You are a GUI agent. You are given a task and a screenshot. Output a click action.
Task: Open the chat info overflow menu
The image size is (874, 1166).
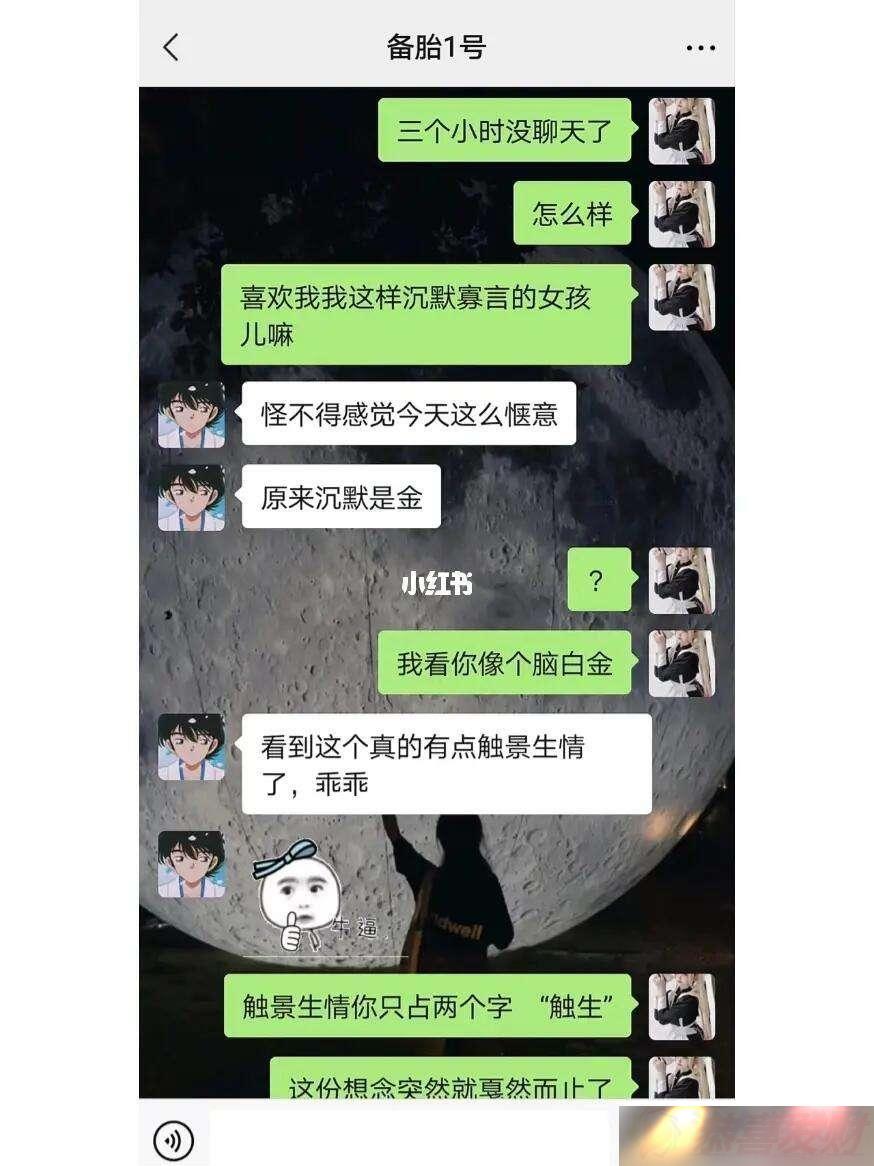[x=700, y=47]
